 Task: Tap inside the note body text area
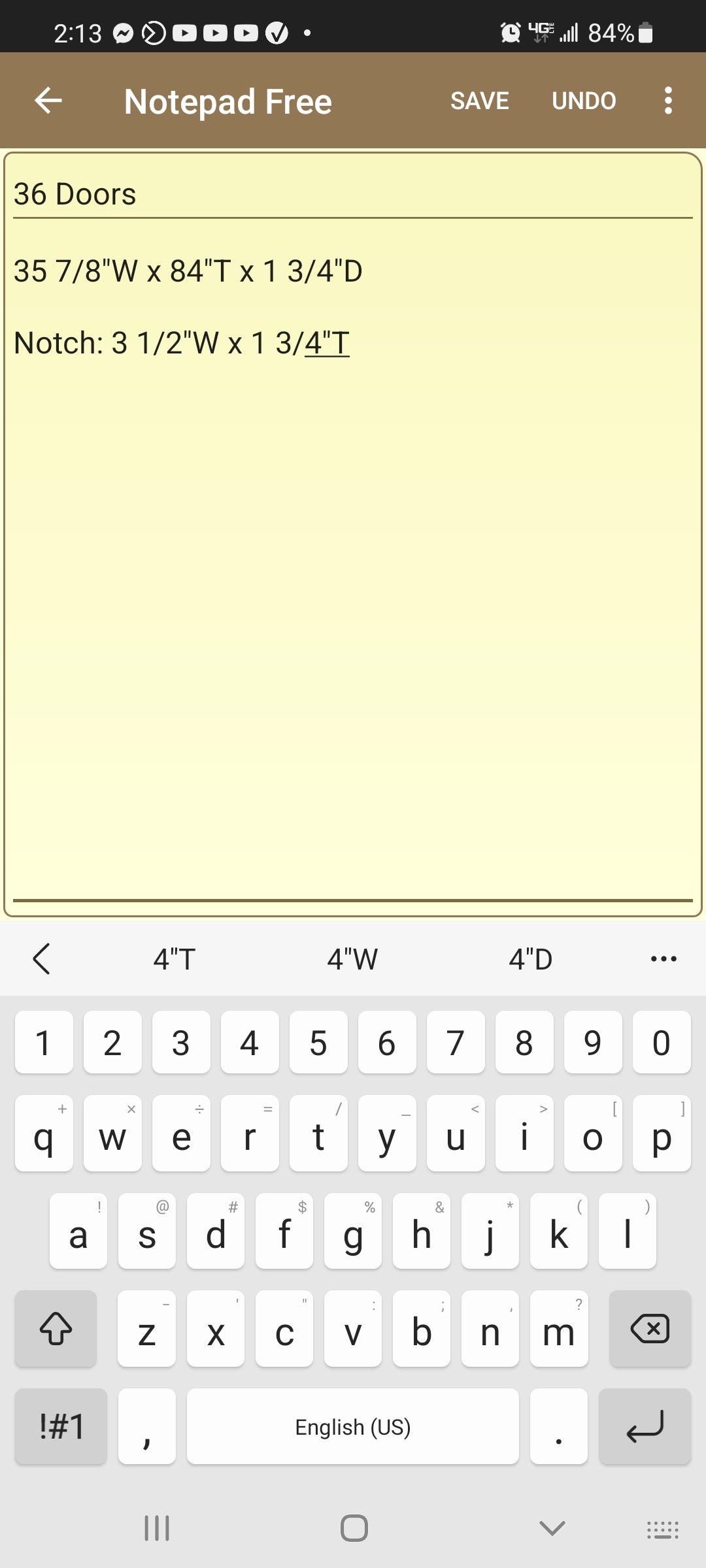pyautogui.click(x=352, y=588)
